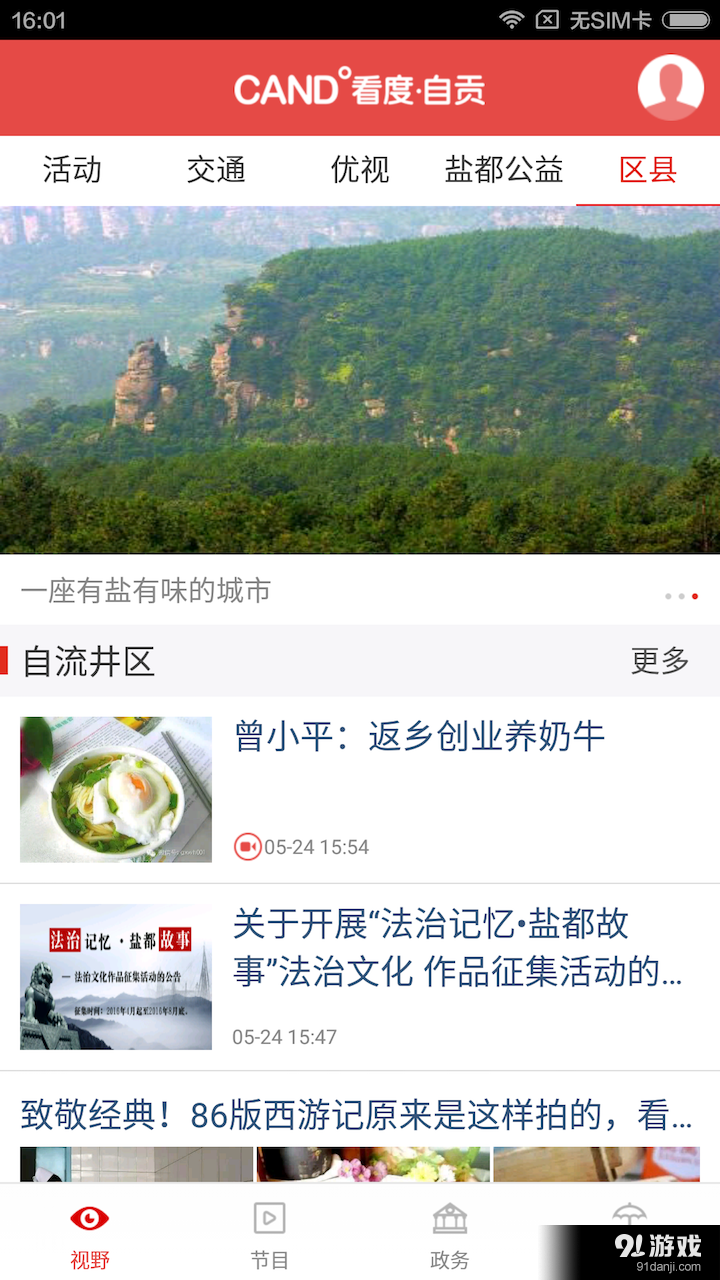Open the 一座有盐有味的城市 banner image
Image resolution: width=720 pixels, height=1280 pixels.
tap(360, 380)
